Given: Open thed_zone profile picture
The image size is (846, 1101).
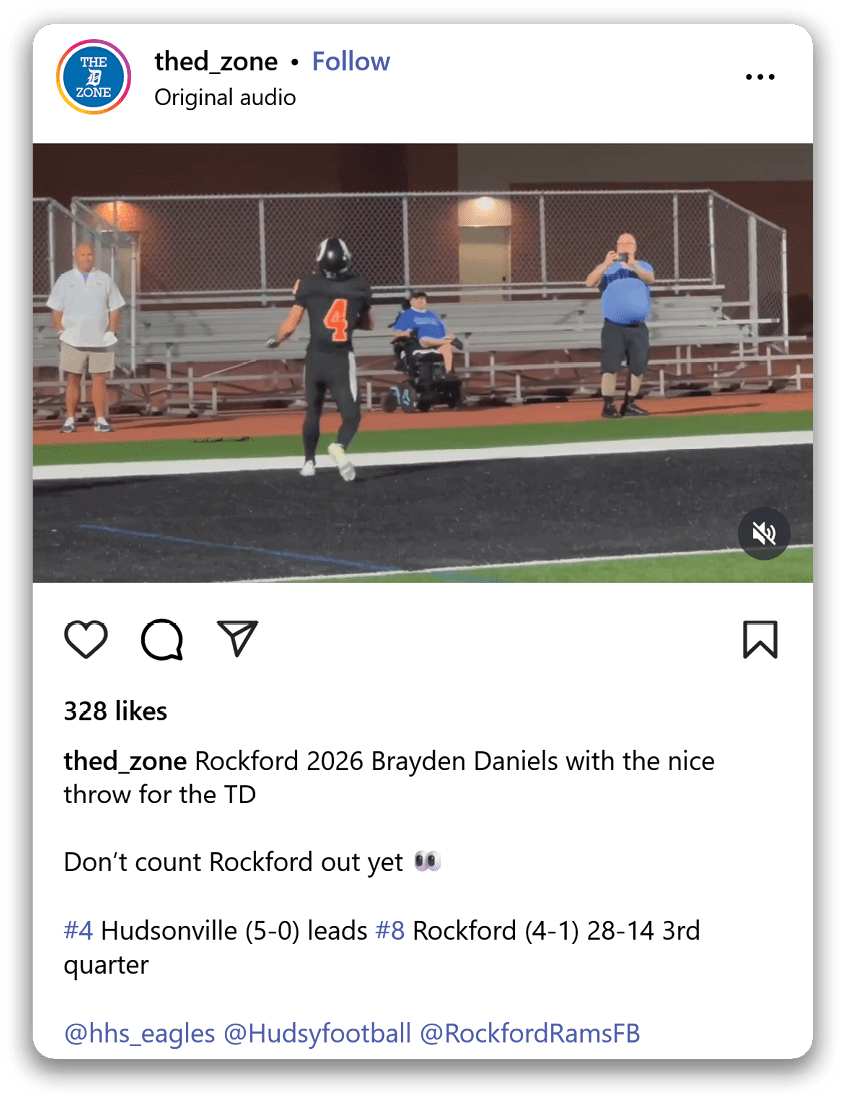Looking at the screenshot, I should coord(94,77).
